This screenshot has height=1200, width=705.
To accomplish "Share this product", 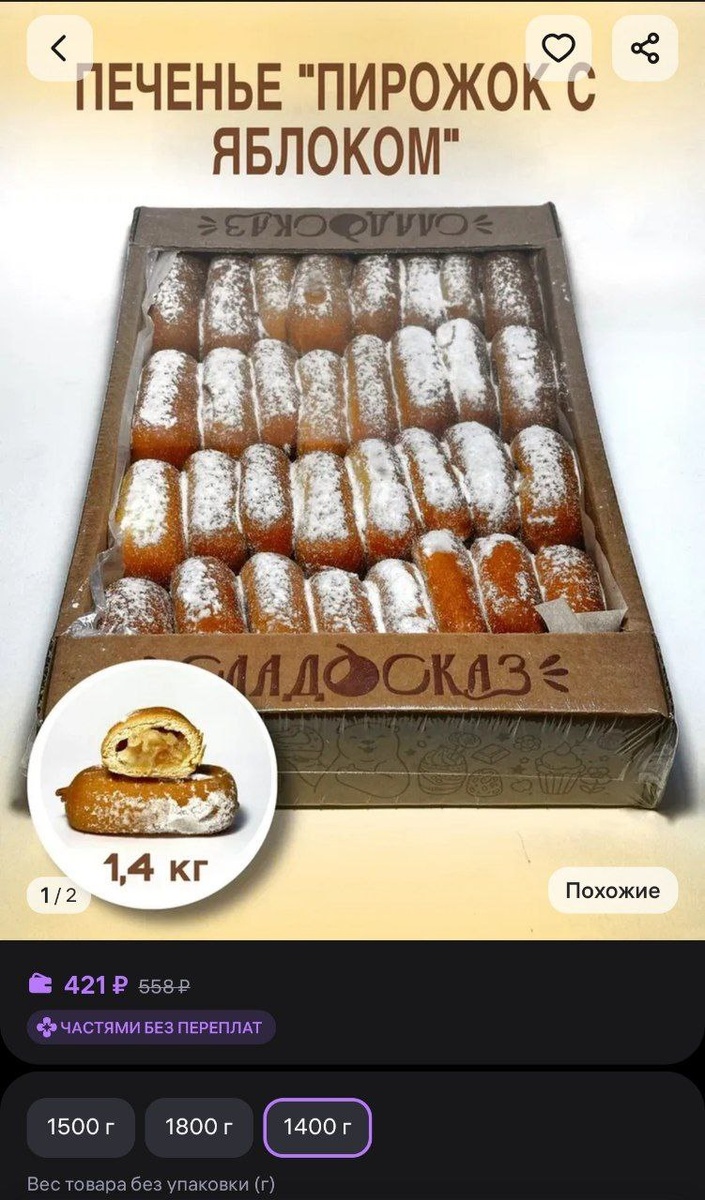I will (644, 48).
